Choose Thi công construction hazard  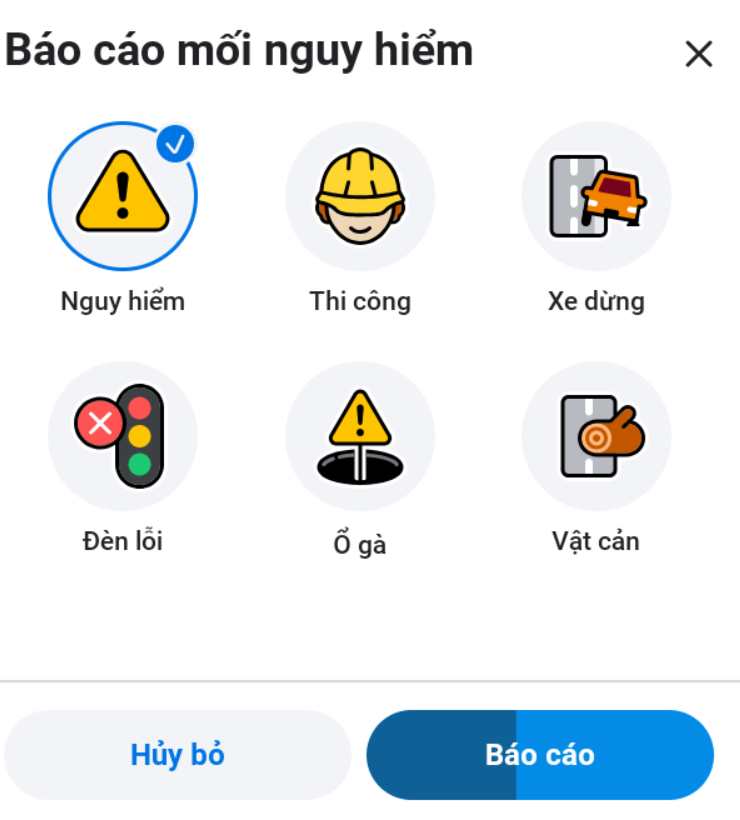click(x=360, y=197)
